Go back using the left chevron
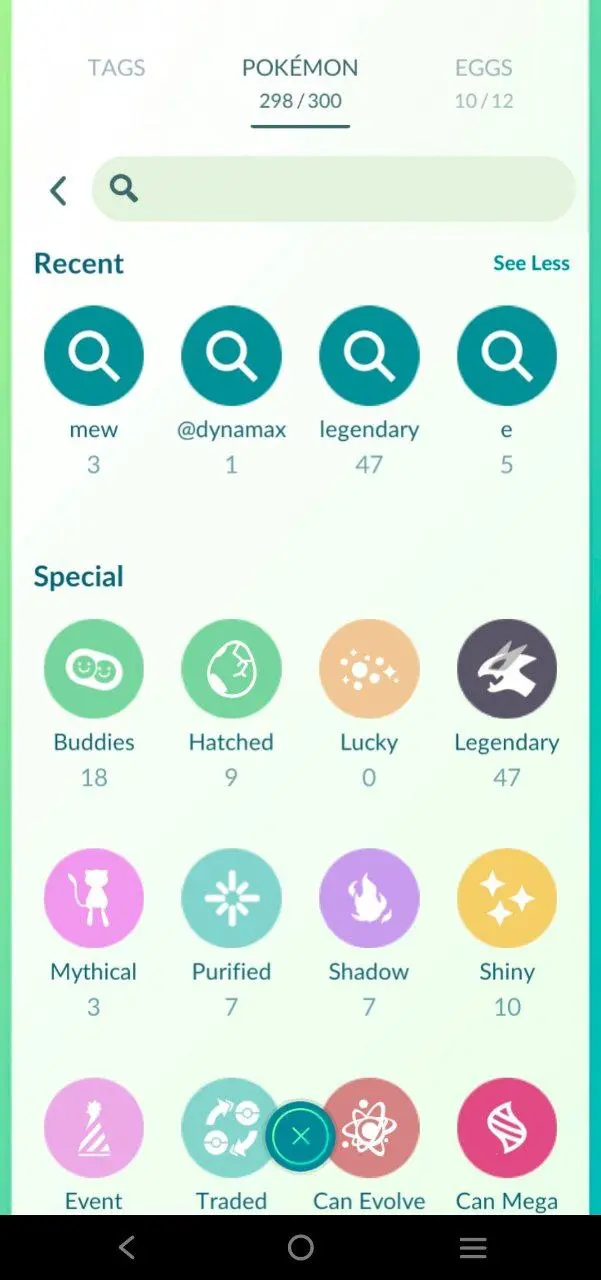Image resolution: width=601 pixels, height=1280 pixels. (59, 190)
